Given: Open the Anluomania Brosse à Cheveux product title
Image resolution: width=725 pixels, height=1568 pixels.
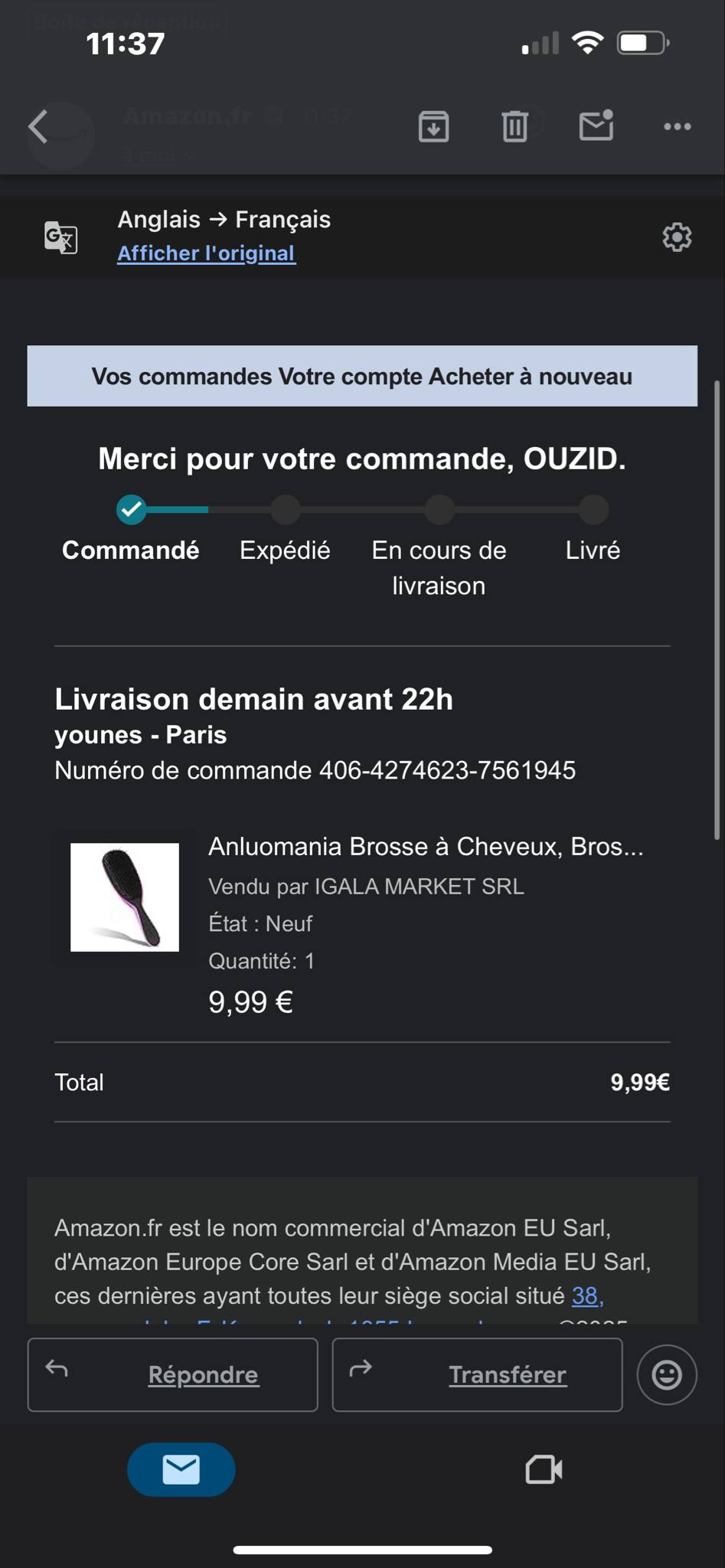Looking at the screenshot, I should [426, 847].
